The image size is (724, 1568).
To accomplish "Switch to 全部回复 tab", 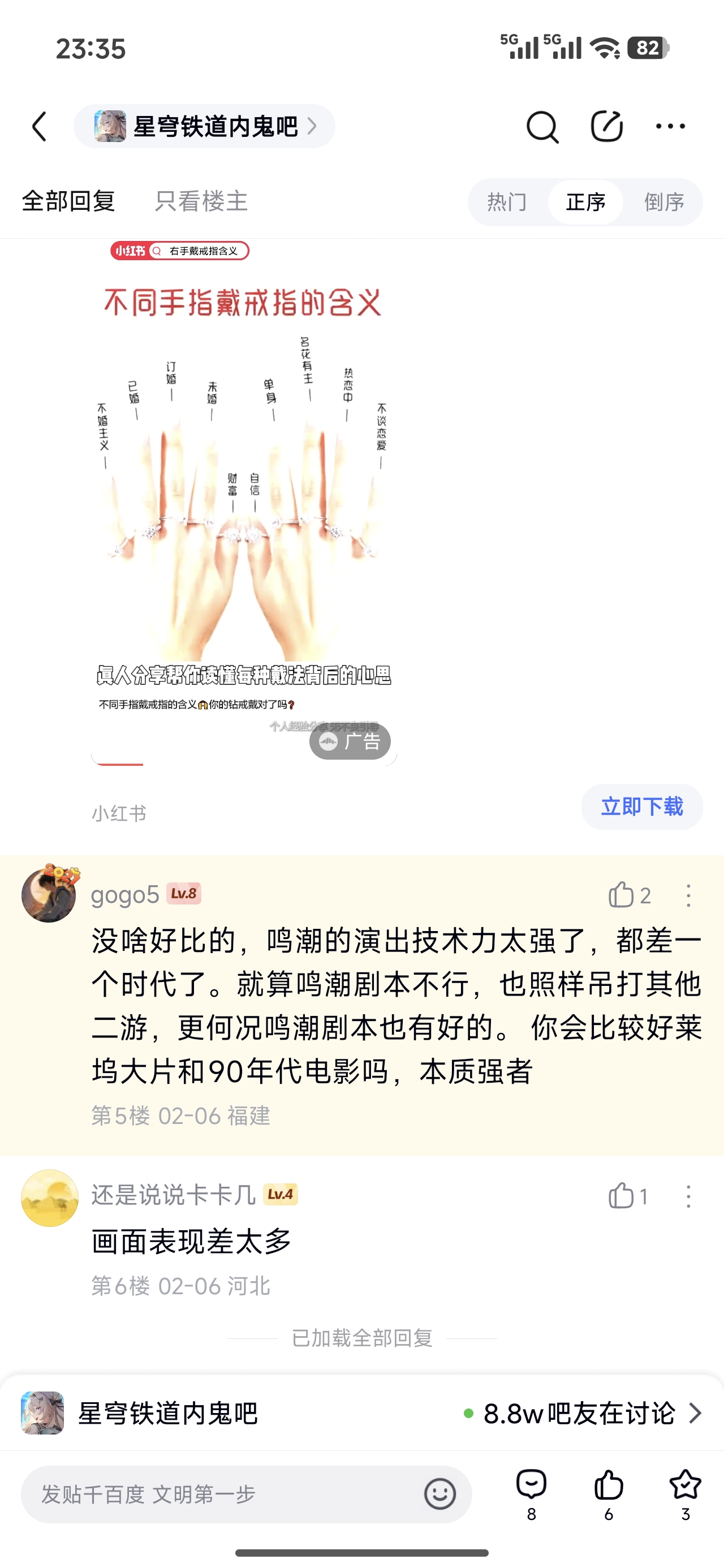I will 69,201.
